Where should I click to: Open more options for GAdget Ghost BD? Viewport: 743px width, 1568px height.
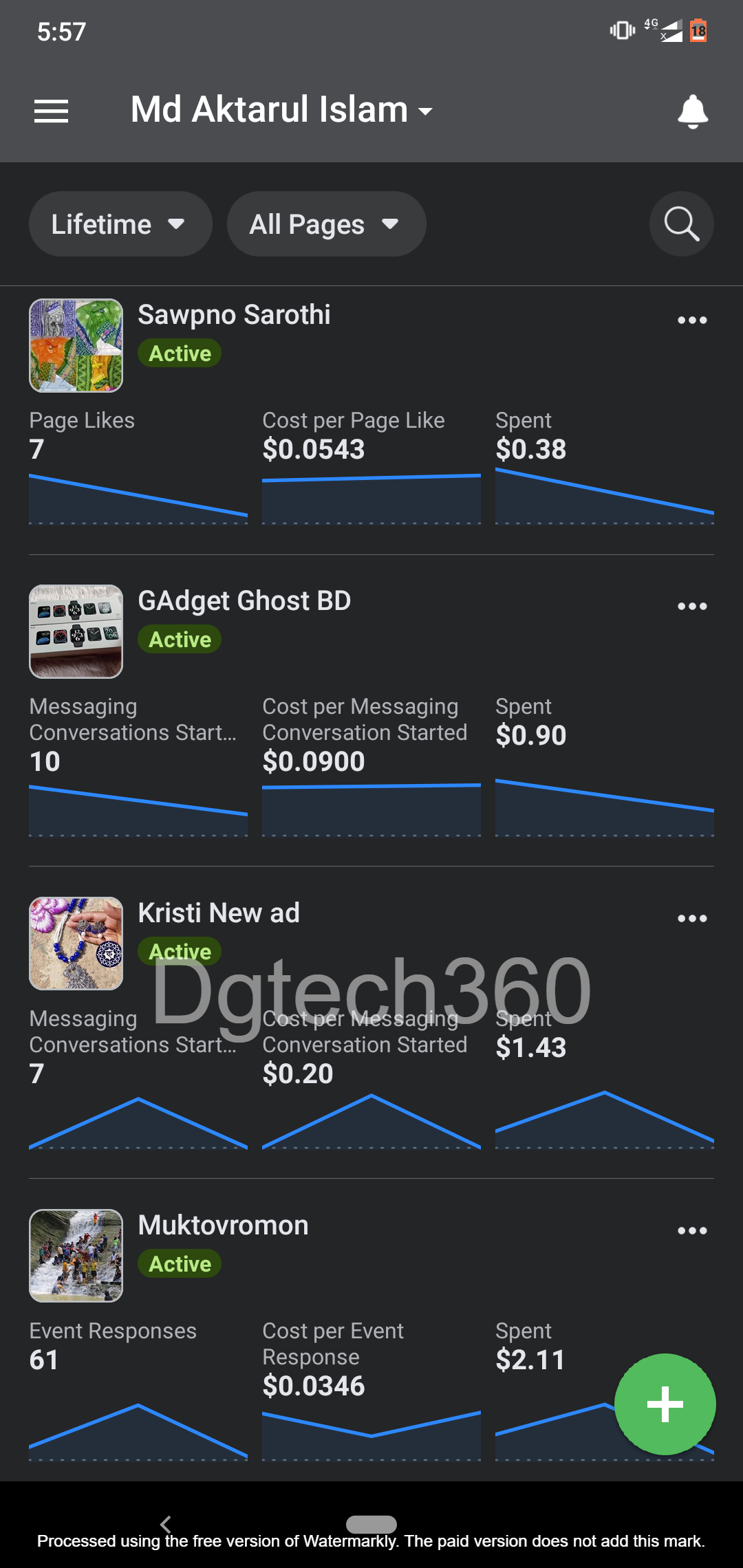coord(692,607)
